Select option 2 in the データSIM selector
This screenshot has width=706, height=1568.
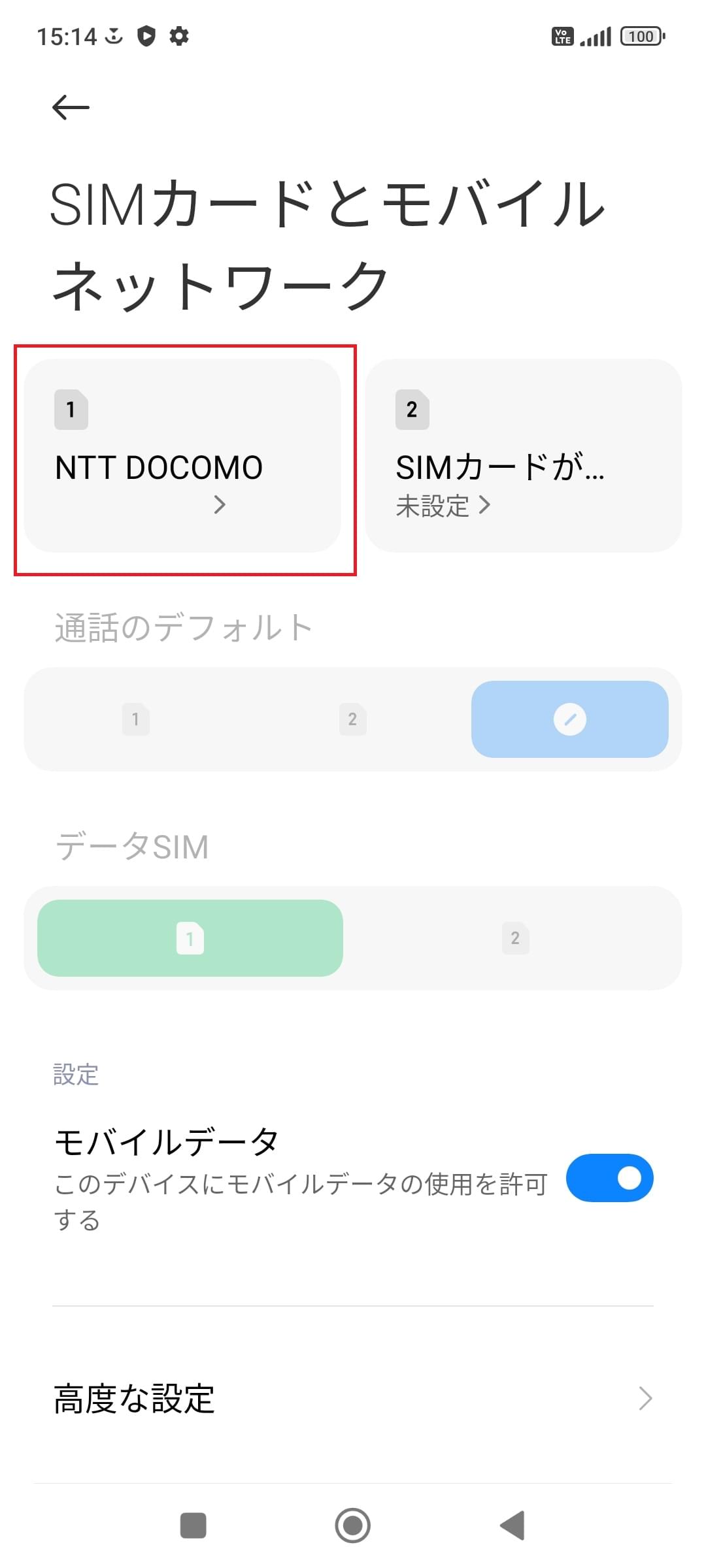pyautogui.click(x=515, y=939)
